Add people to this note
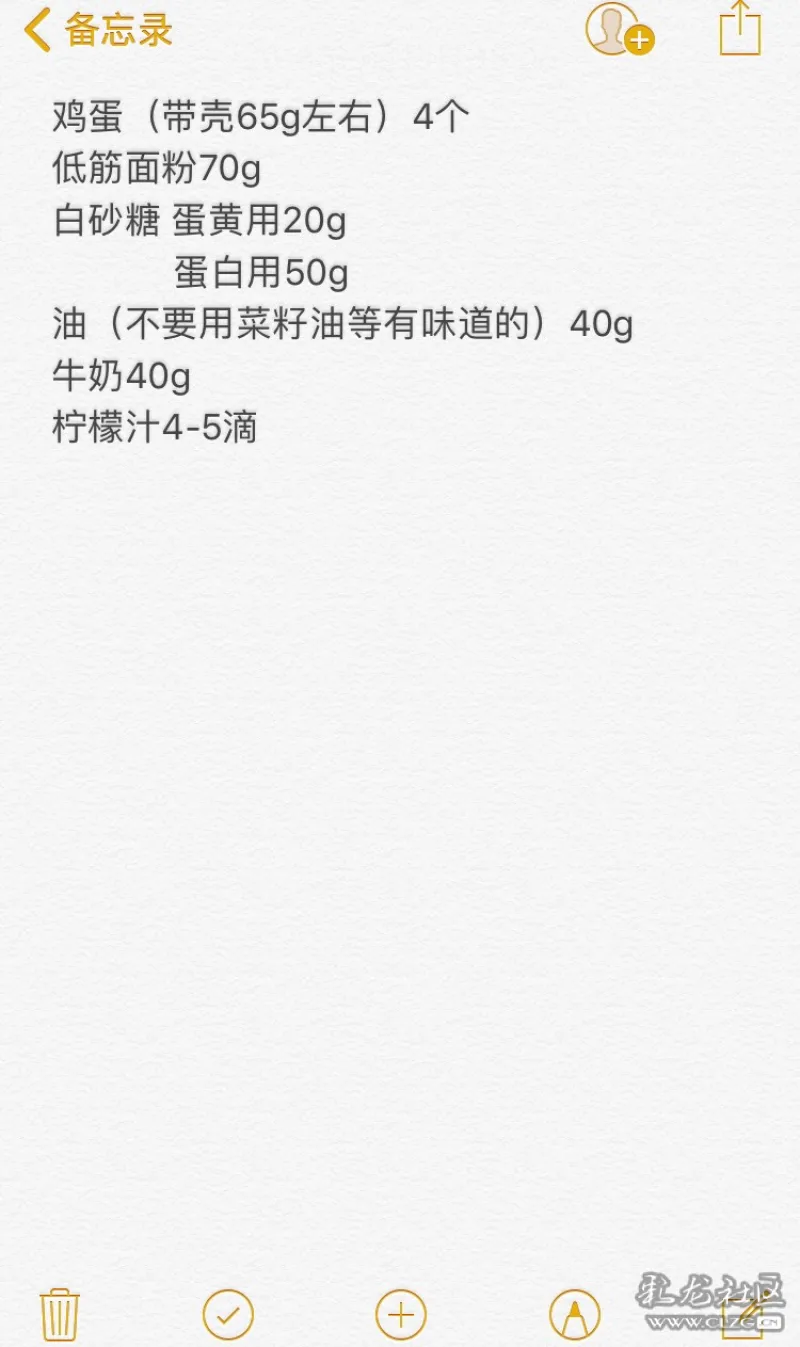The image size is (800, 1347). [619, 29]
